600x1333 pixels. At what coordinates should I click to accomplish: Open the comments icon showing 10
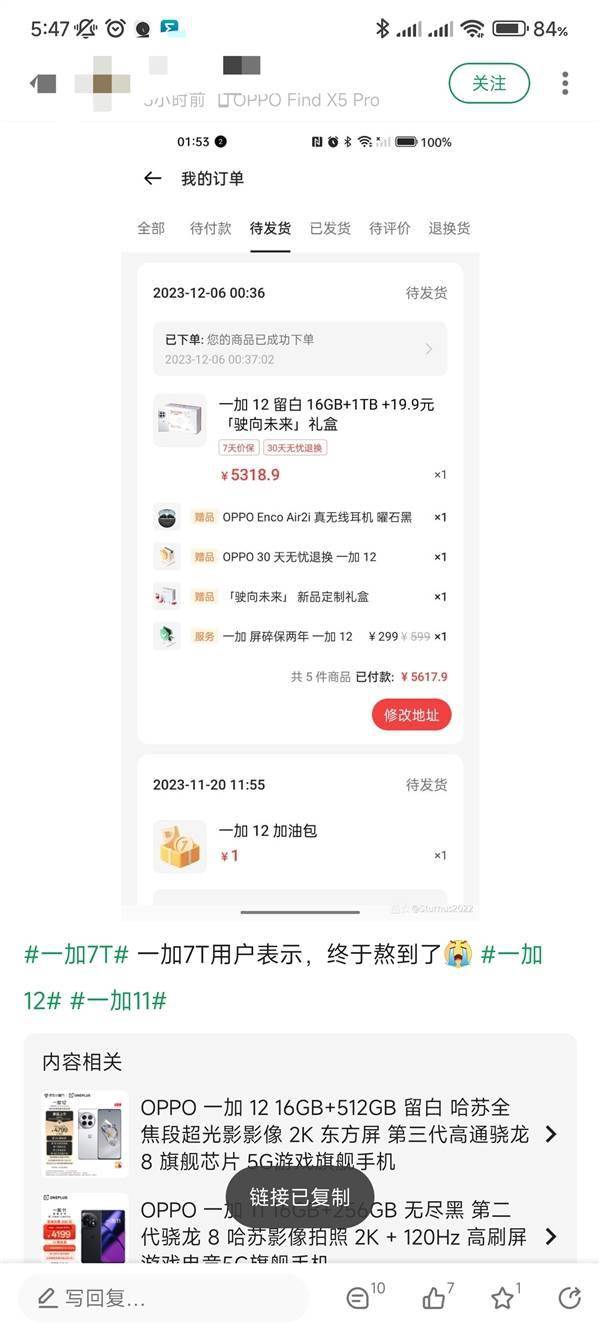pos(360,1297)
